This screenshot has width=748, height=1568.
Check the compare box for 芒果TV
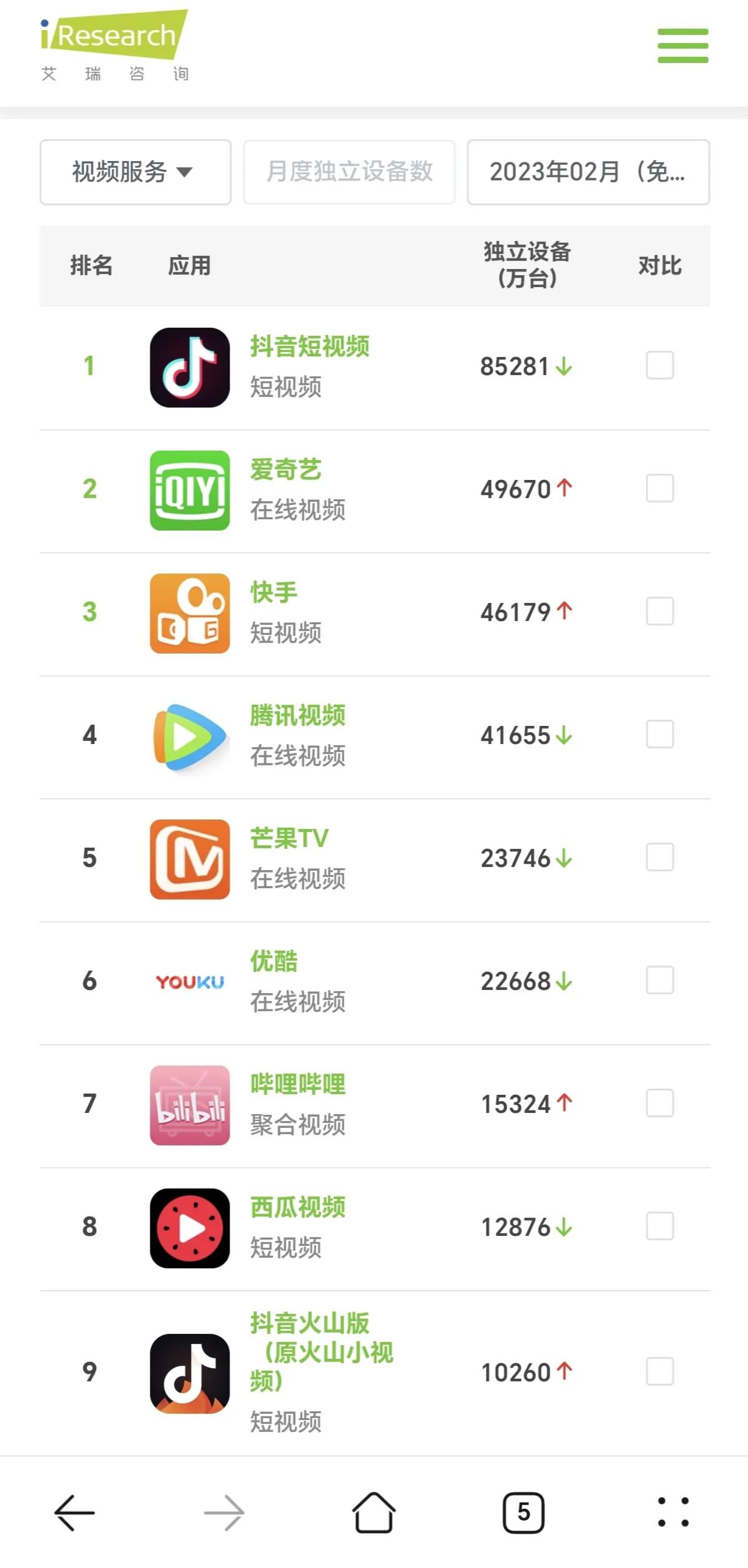pos(659,857)
